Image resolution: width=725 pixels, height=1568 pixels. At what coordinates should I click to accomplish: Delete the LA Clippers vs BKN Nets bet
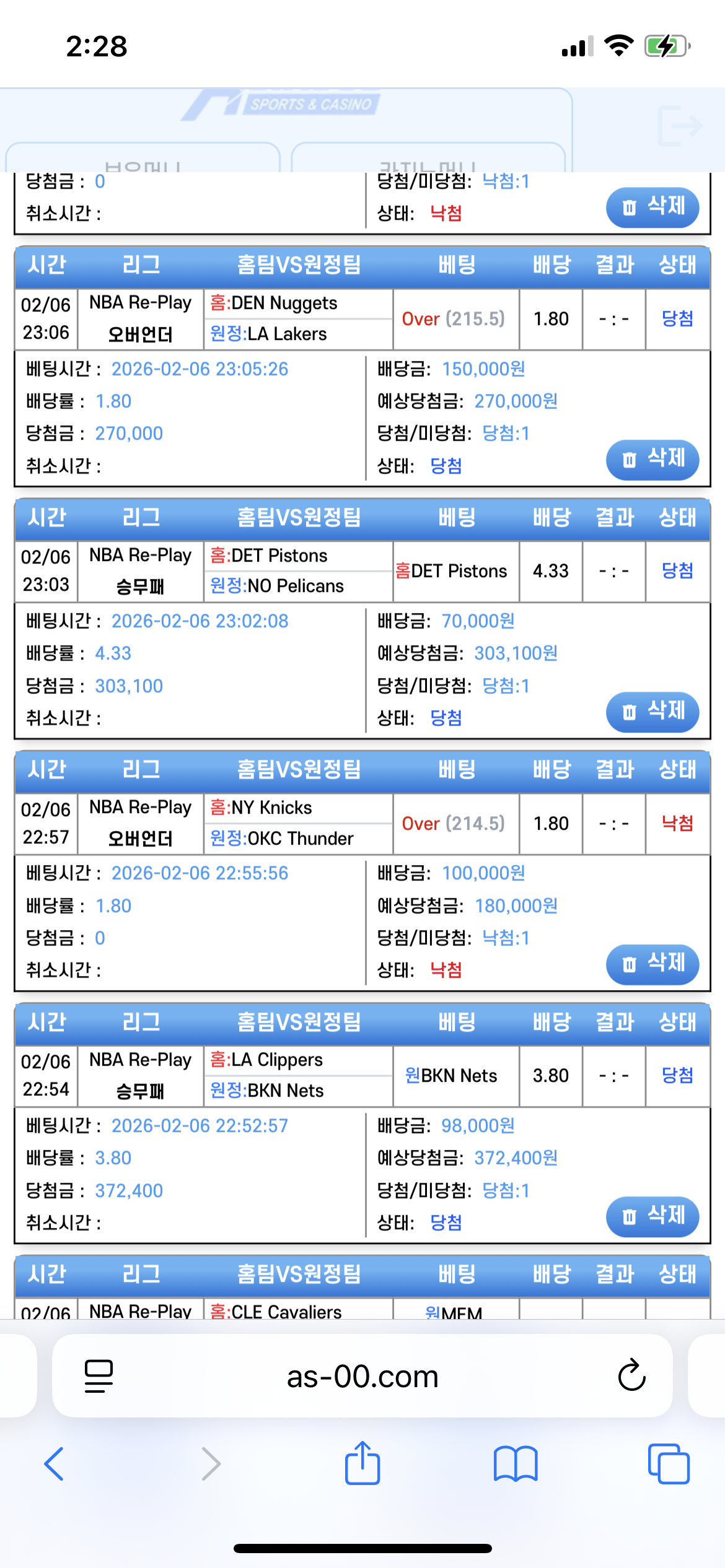[652, 1216]
